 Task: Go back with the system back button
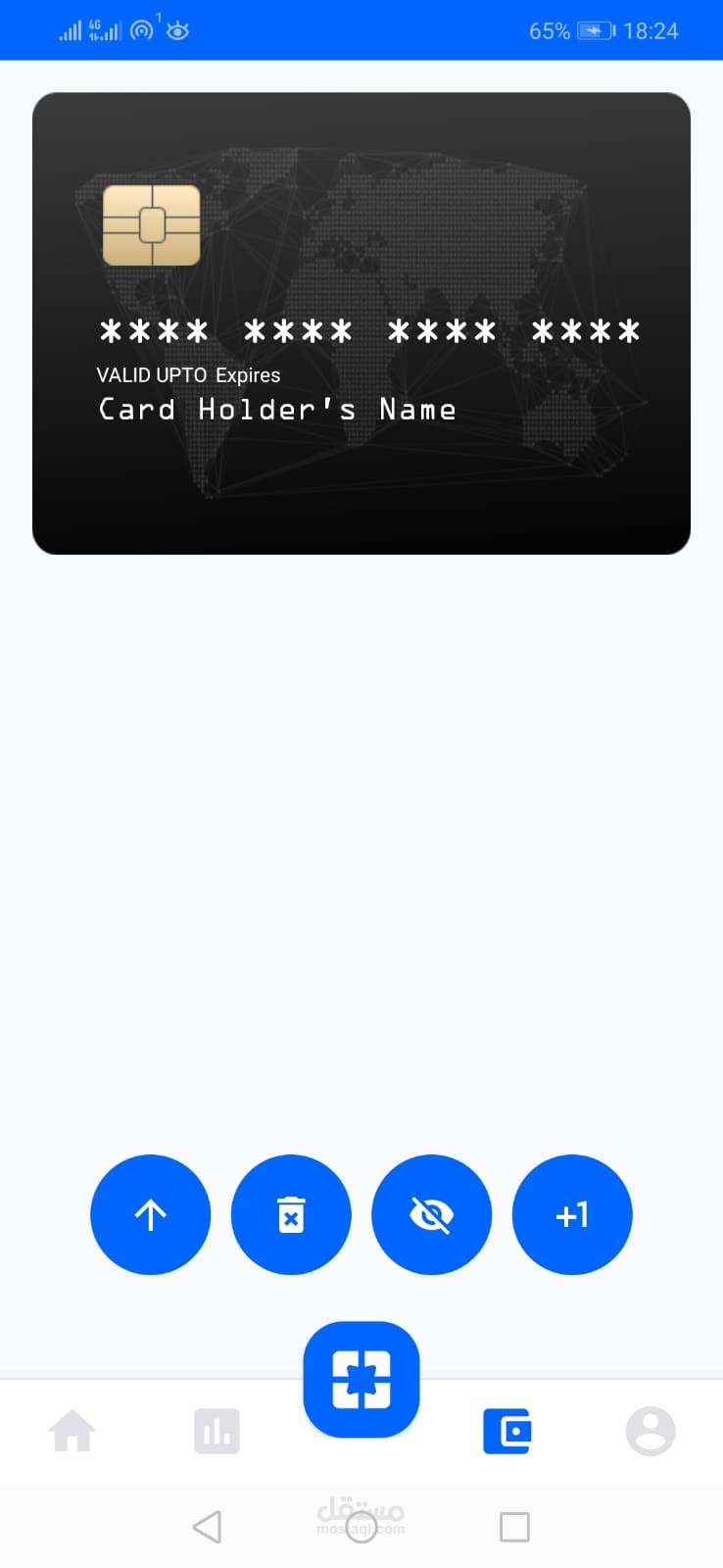pyautogui.click(x=207, y=1527)
